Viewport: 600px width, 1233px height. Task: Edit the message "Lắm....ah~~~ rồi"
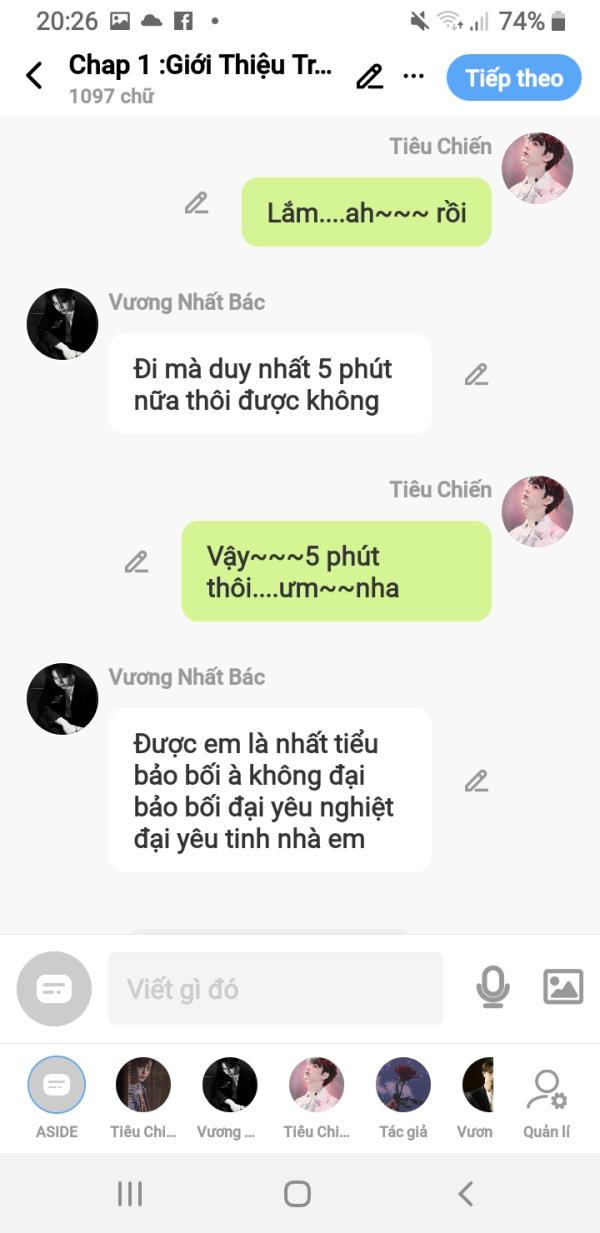coord(196,203)
